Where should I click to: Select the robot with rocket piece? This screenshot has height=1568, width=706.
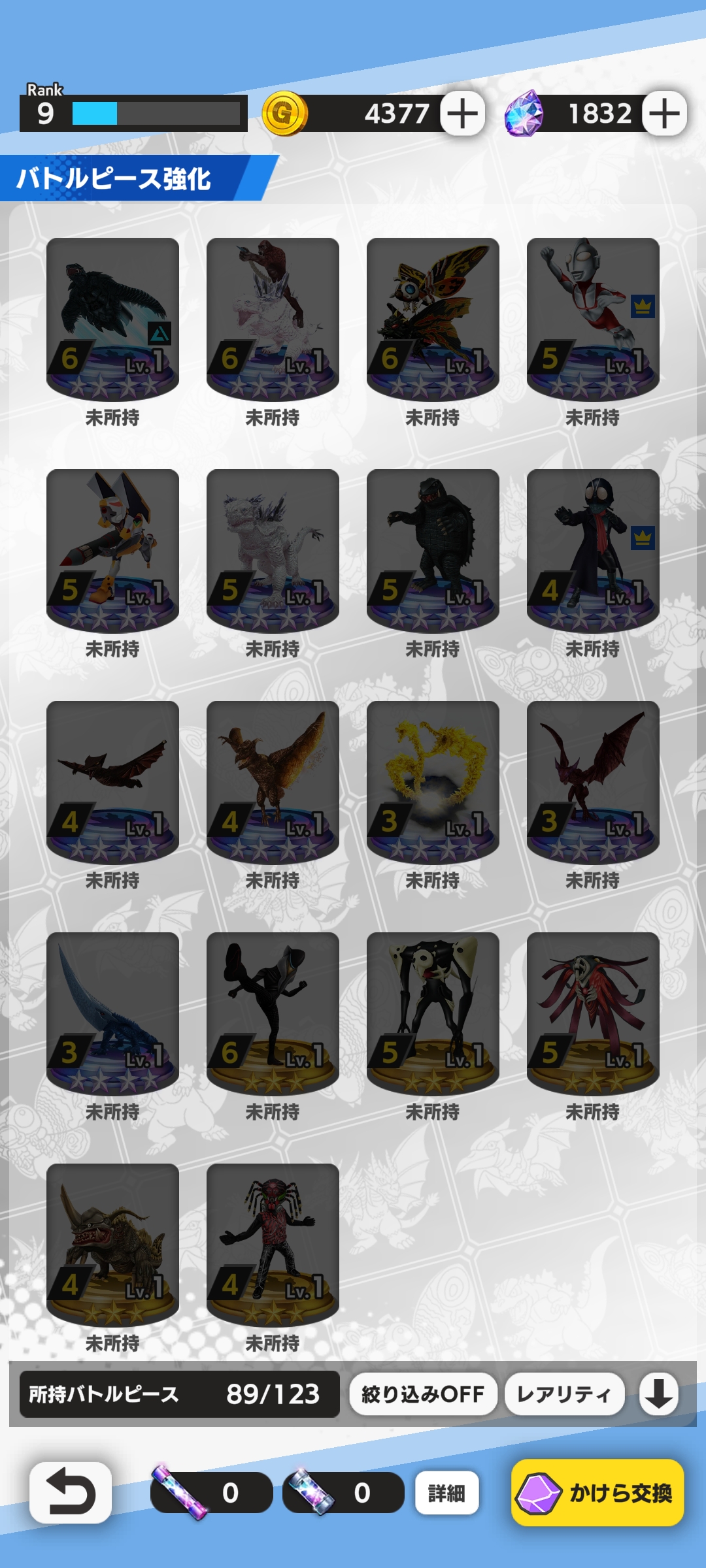[112, 549]
